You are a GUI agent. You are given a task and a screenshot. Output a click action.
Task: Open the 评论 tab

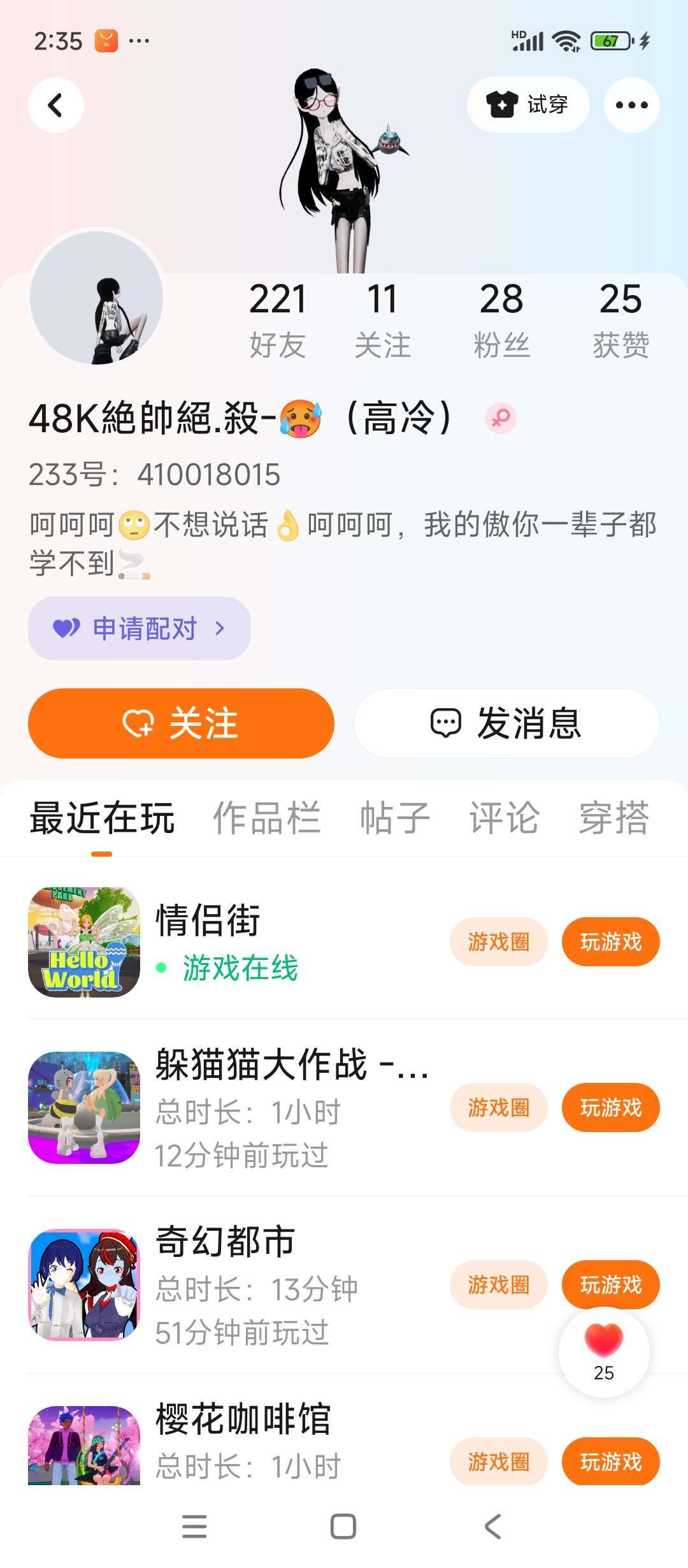[504, 818]
